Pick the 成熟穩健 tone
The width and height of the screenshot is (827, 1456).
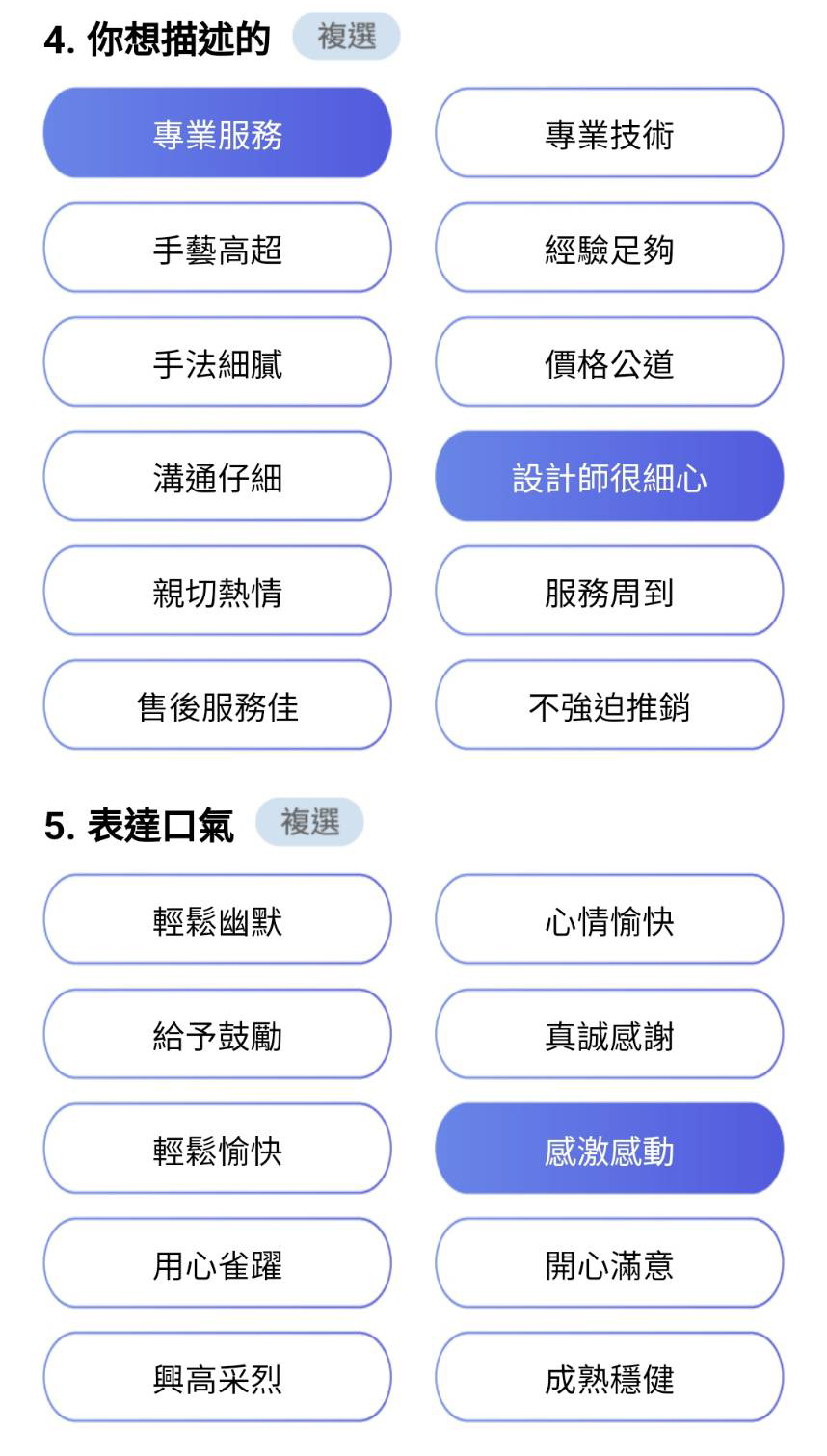pos(609,1378)
